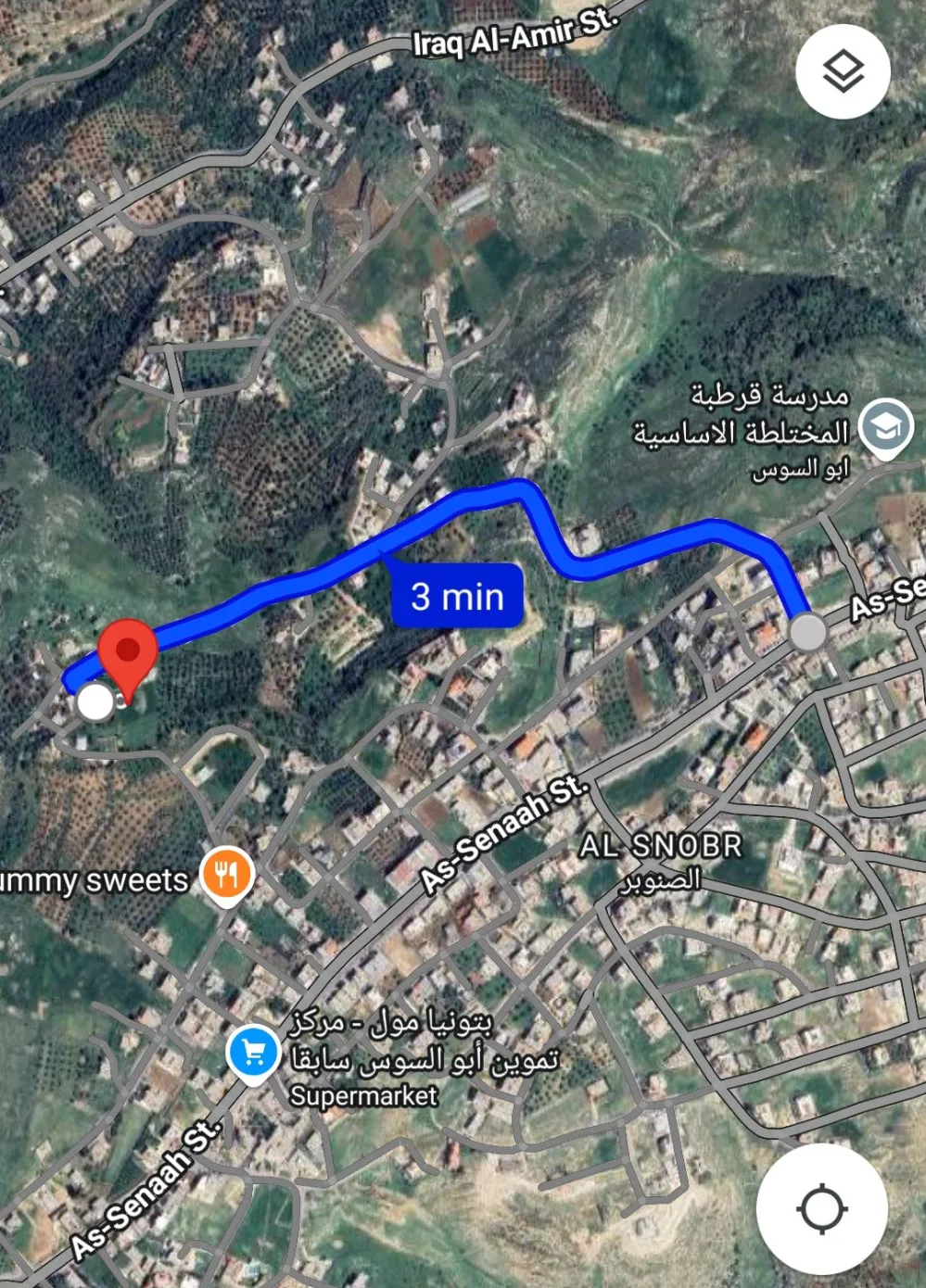Image resolution: width=926 pixels, height=1288 pixels.
Task: Open the Yummy sweets restaurant marker
Action: (x=227, y=875)
